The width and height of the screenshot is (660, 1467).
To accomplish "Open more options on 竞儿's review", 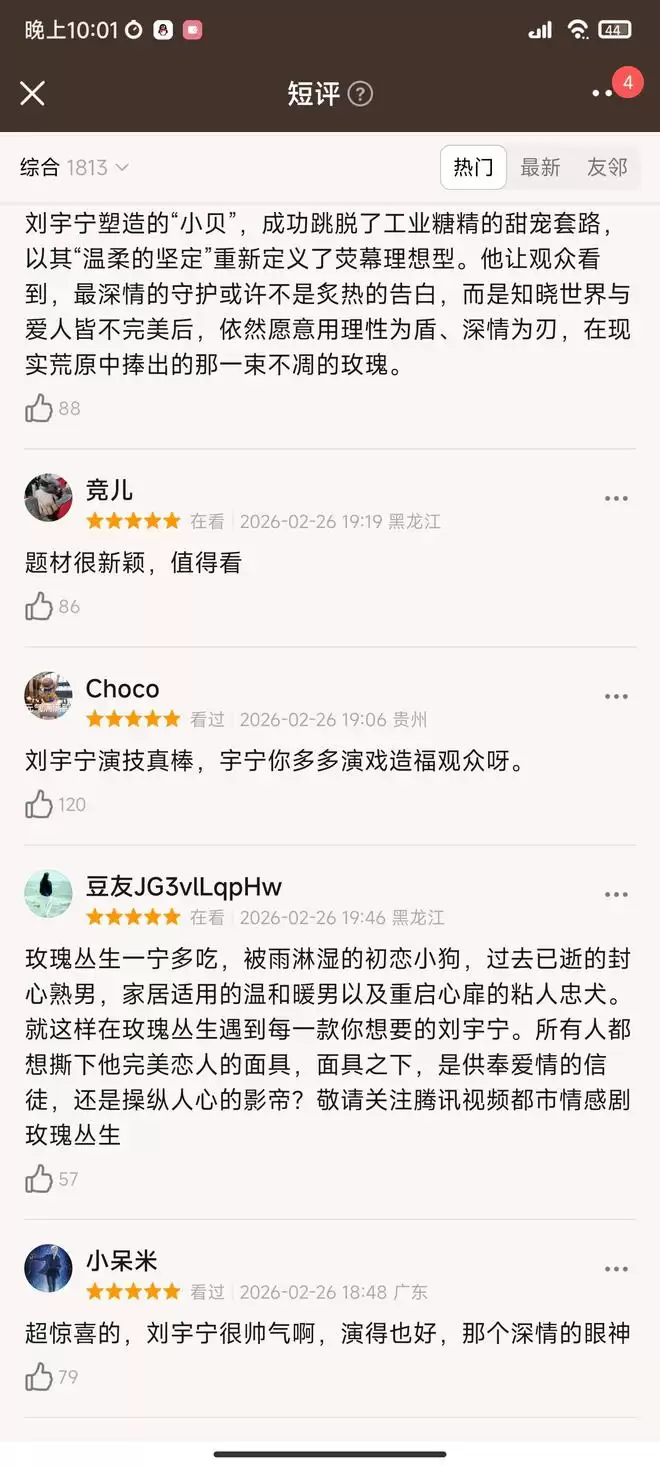I will click(x=616, y=498).
